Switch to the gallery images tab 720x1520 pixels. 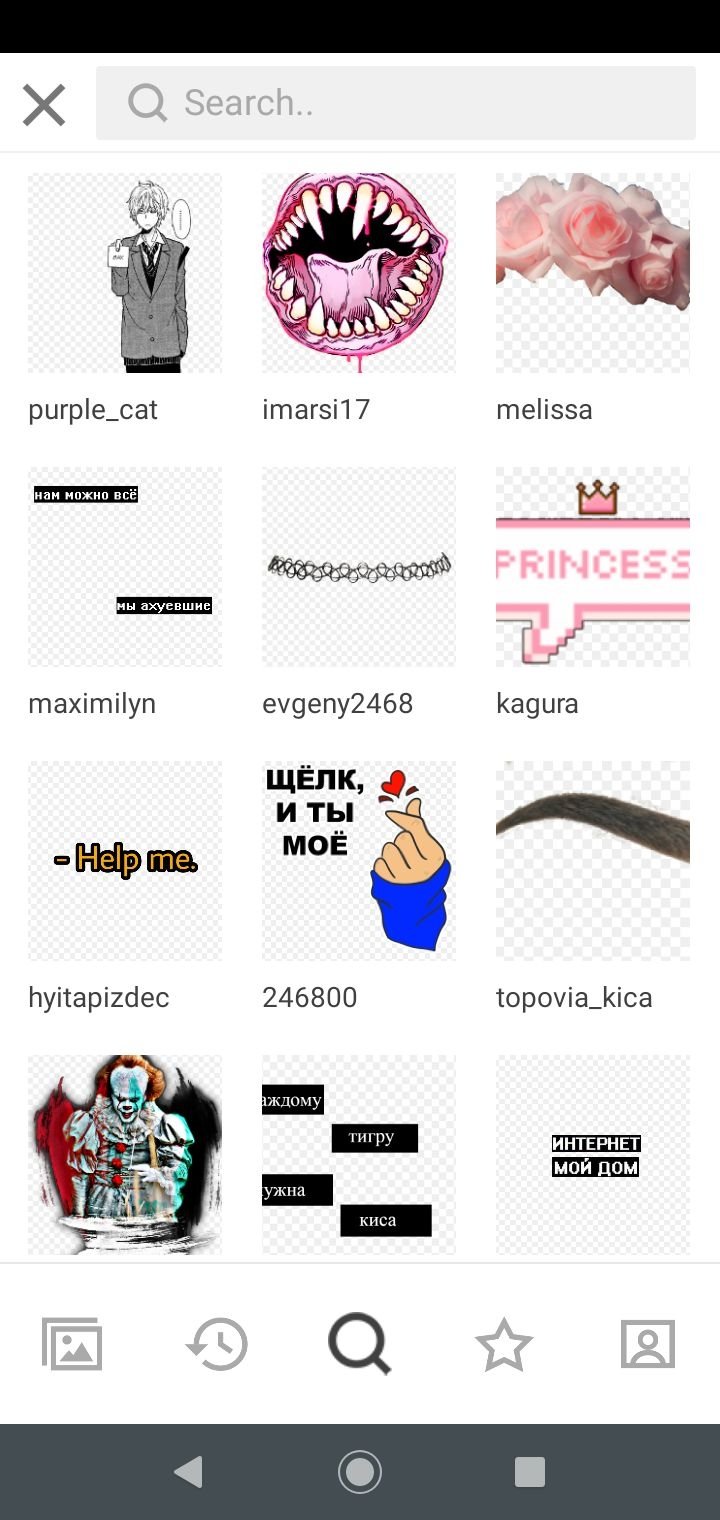[72, 1344]
